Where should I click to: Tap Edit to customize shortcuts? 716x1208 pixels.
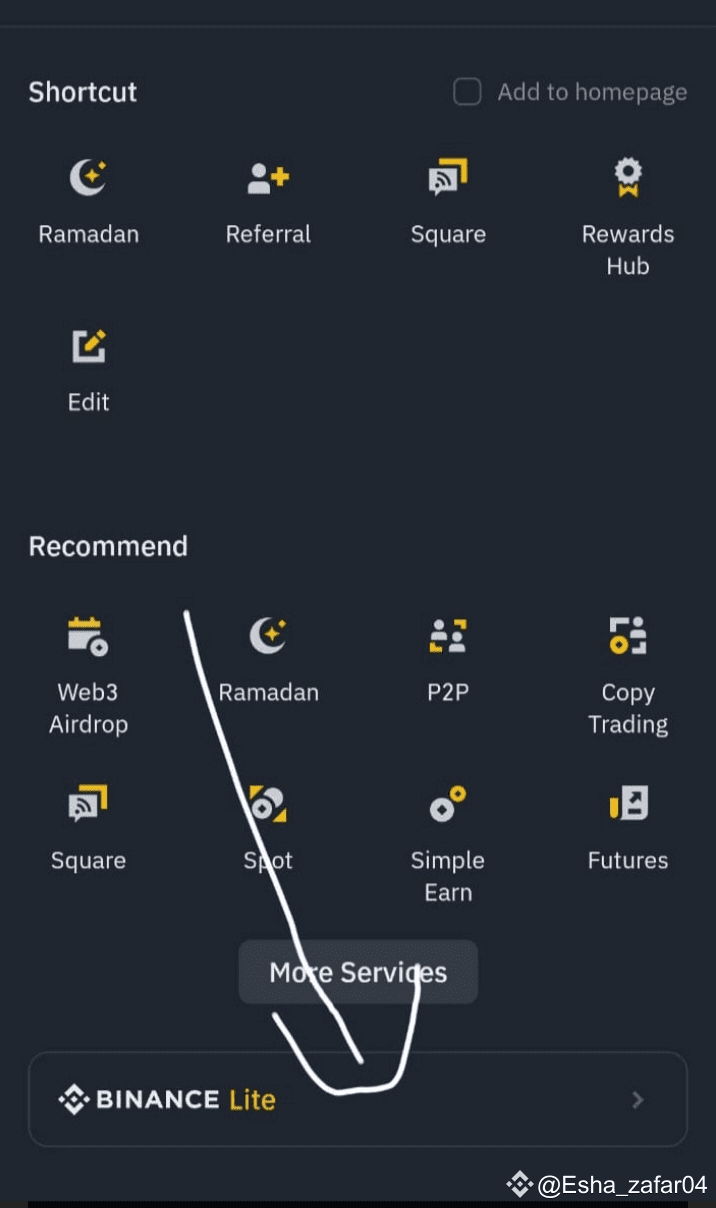(x=88, y=371)
